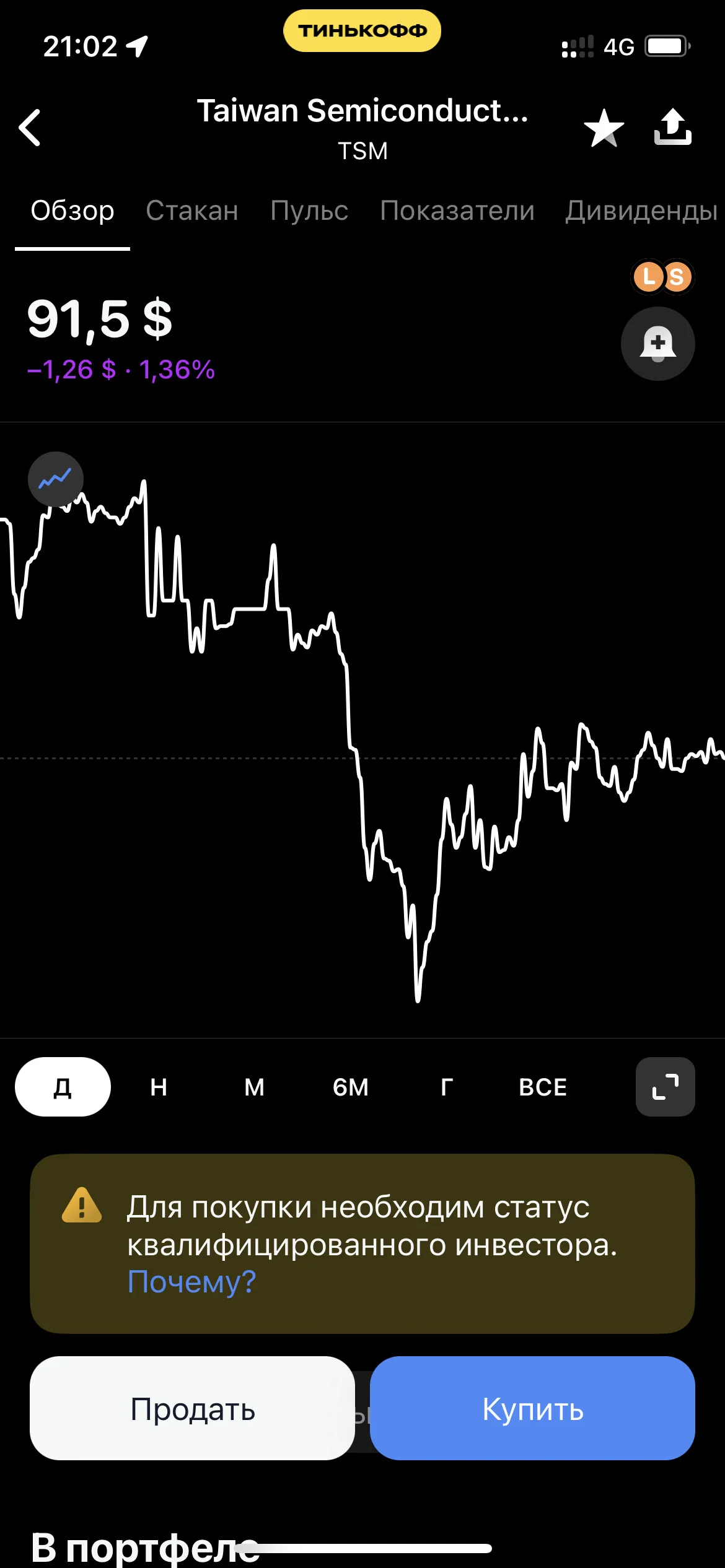Tap the Купить button
The height and width of the screenshot is (1568, 725).
point(532,1408)
